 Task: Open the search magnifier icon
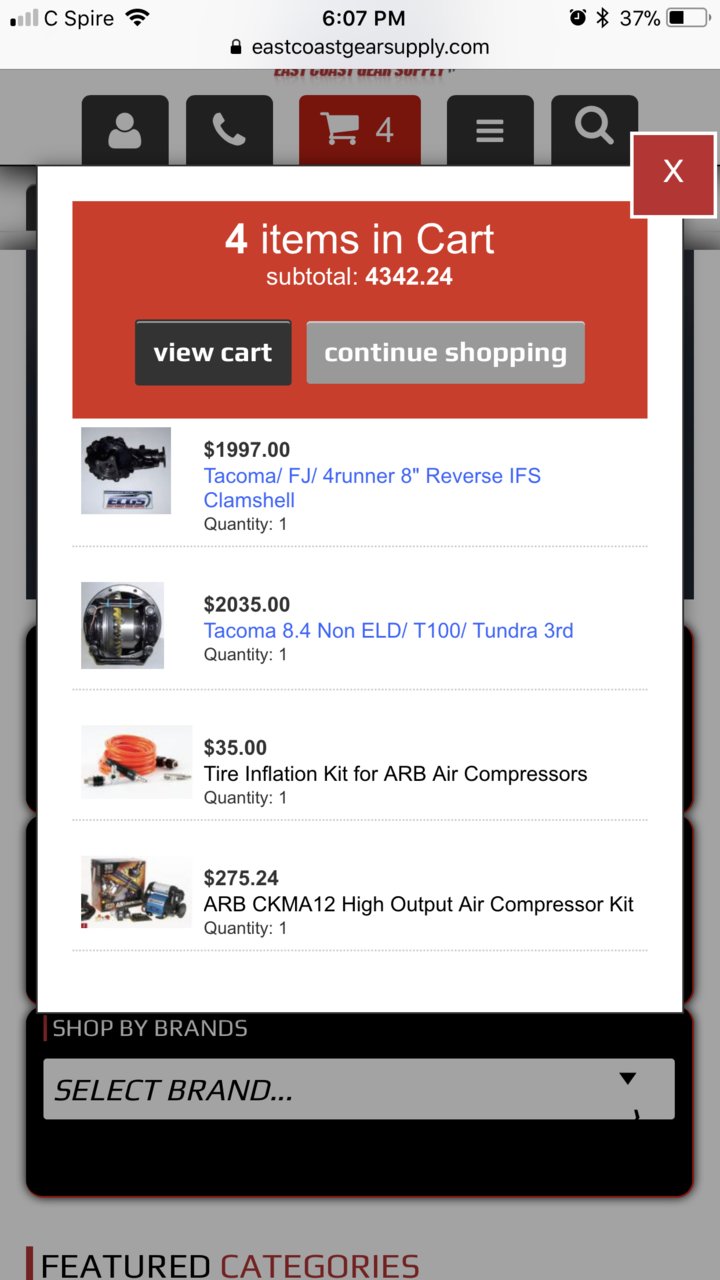[594, 130]
